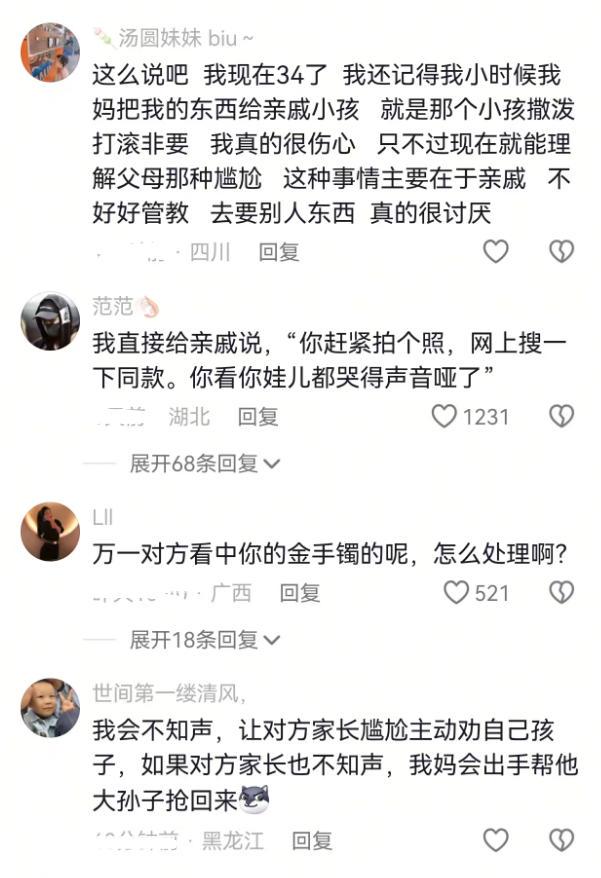Viewport: 601px width, 878px height.
Task: Dislike 世间第一缕清风's comment
Action: click(x=562, y=840)
